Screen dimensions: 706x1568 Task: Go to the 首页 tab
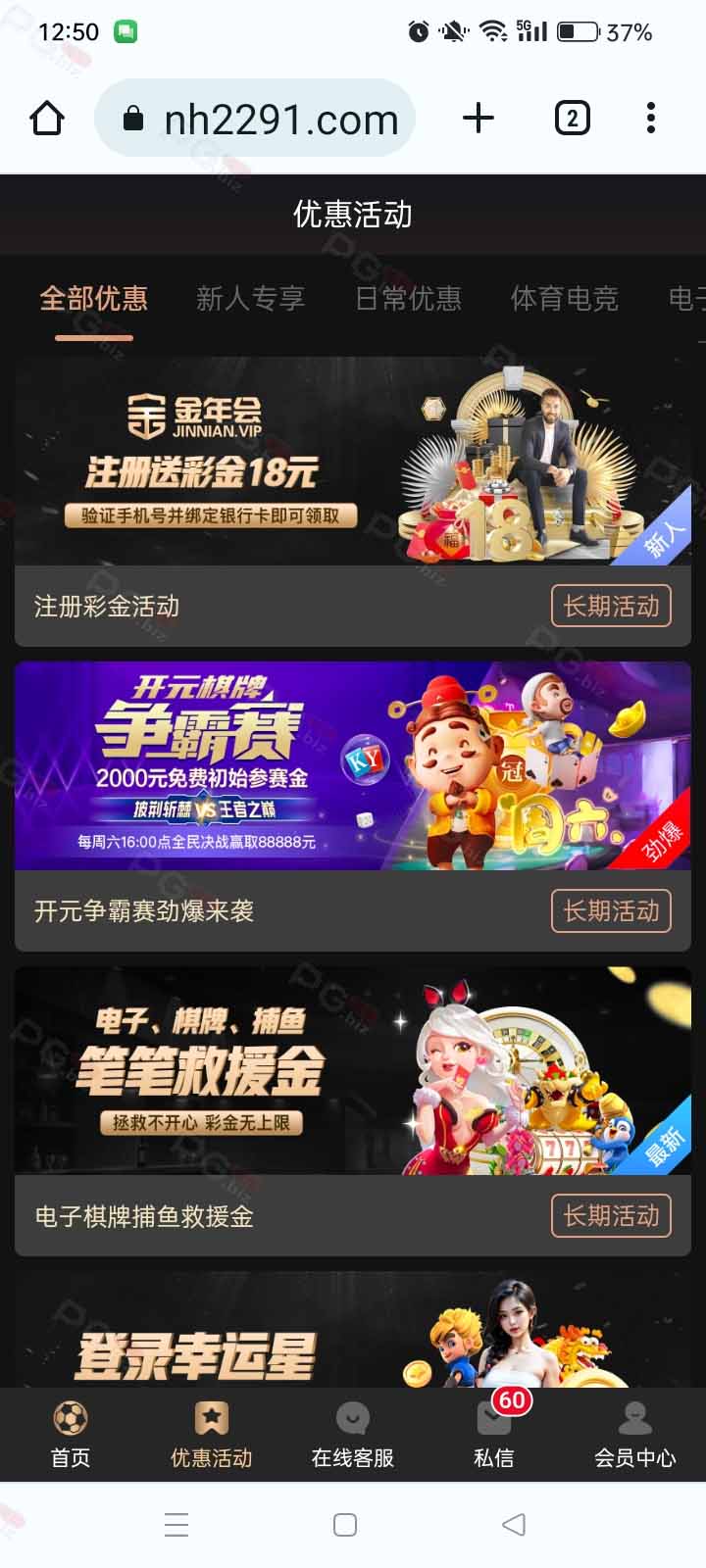71,1435
